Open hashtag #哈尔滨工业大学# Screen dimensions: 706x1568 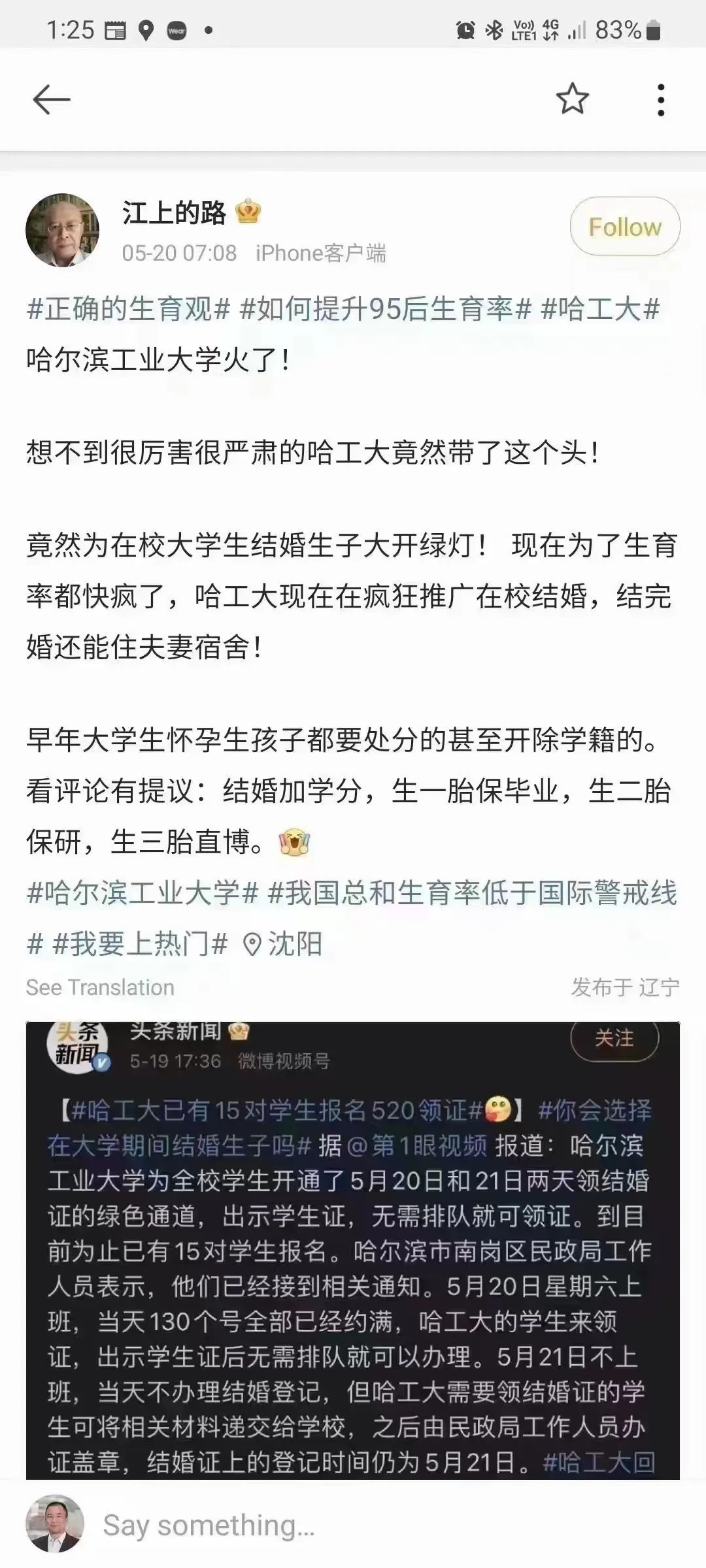pyautogui.click(x=142, y=892)
